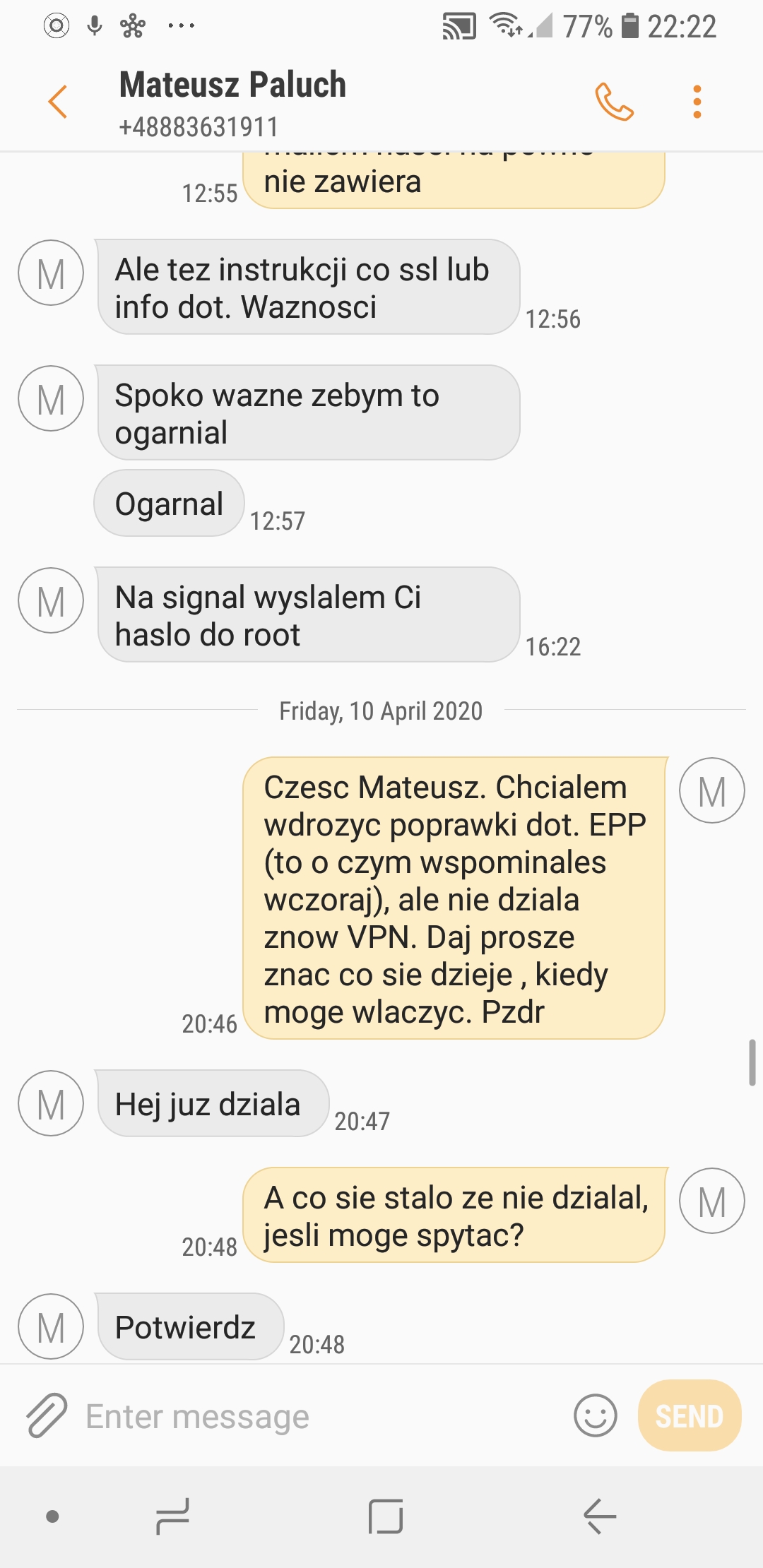This screenshot has width=763, height=1568.
Task: Tap the system back arrow in navigation bar
Action: click(x=600, y=1516)
